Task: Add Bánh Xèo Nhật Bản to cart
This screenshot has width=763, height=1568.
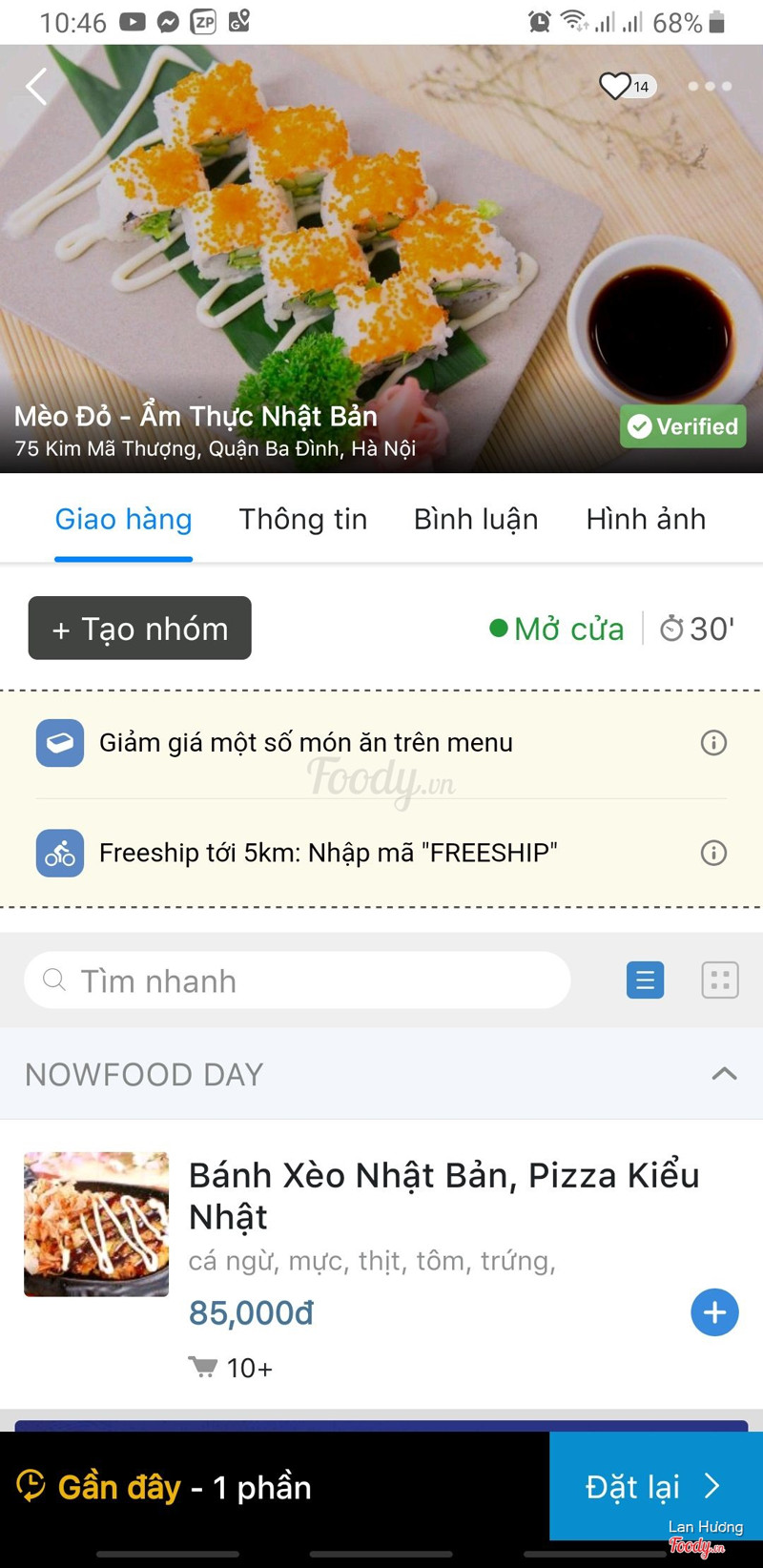Action: [714, 1312]
